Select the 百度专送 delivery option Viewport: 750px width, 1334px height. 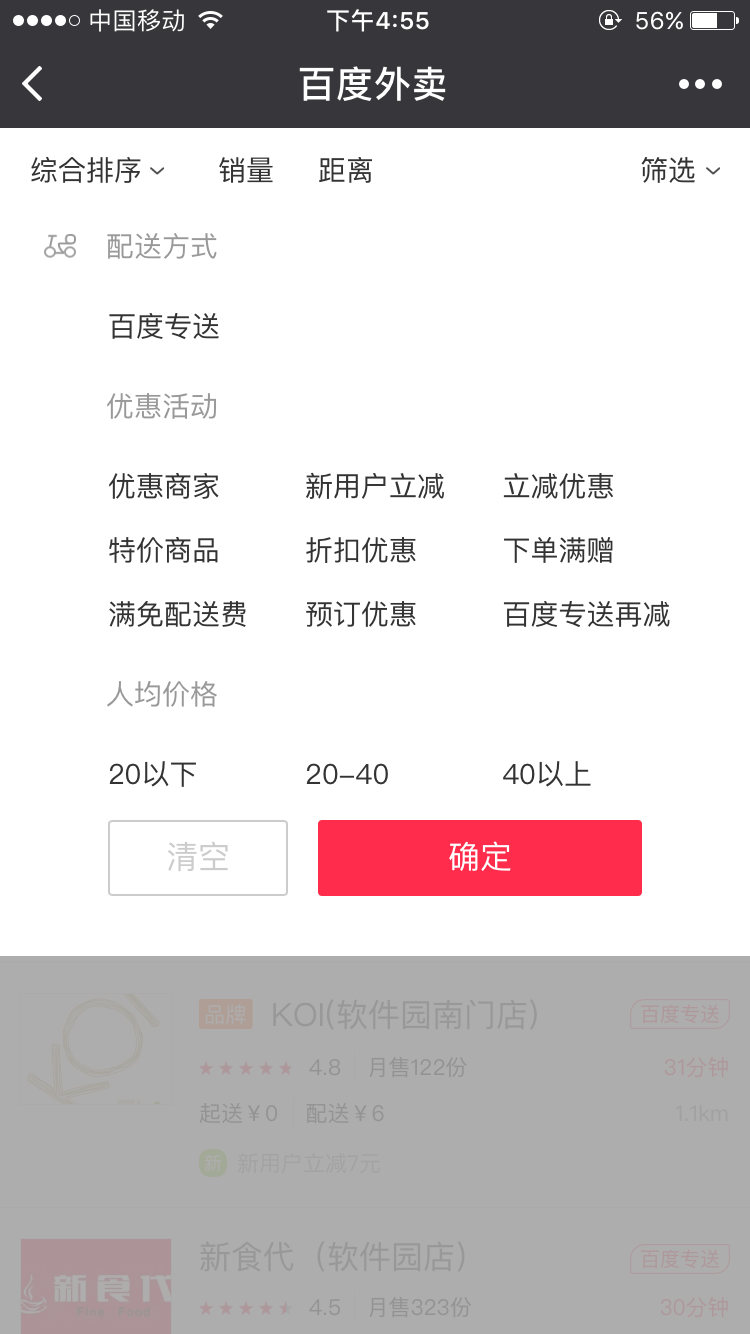tap(164, 327)
